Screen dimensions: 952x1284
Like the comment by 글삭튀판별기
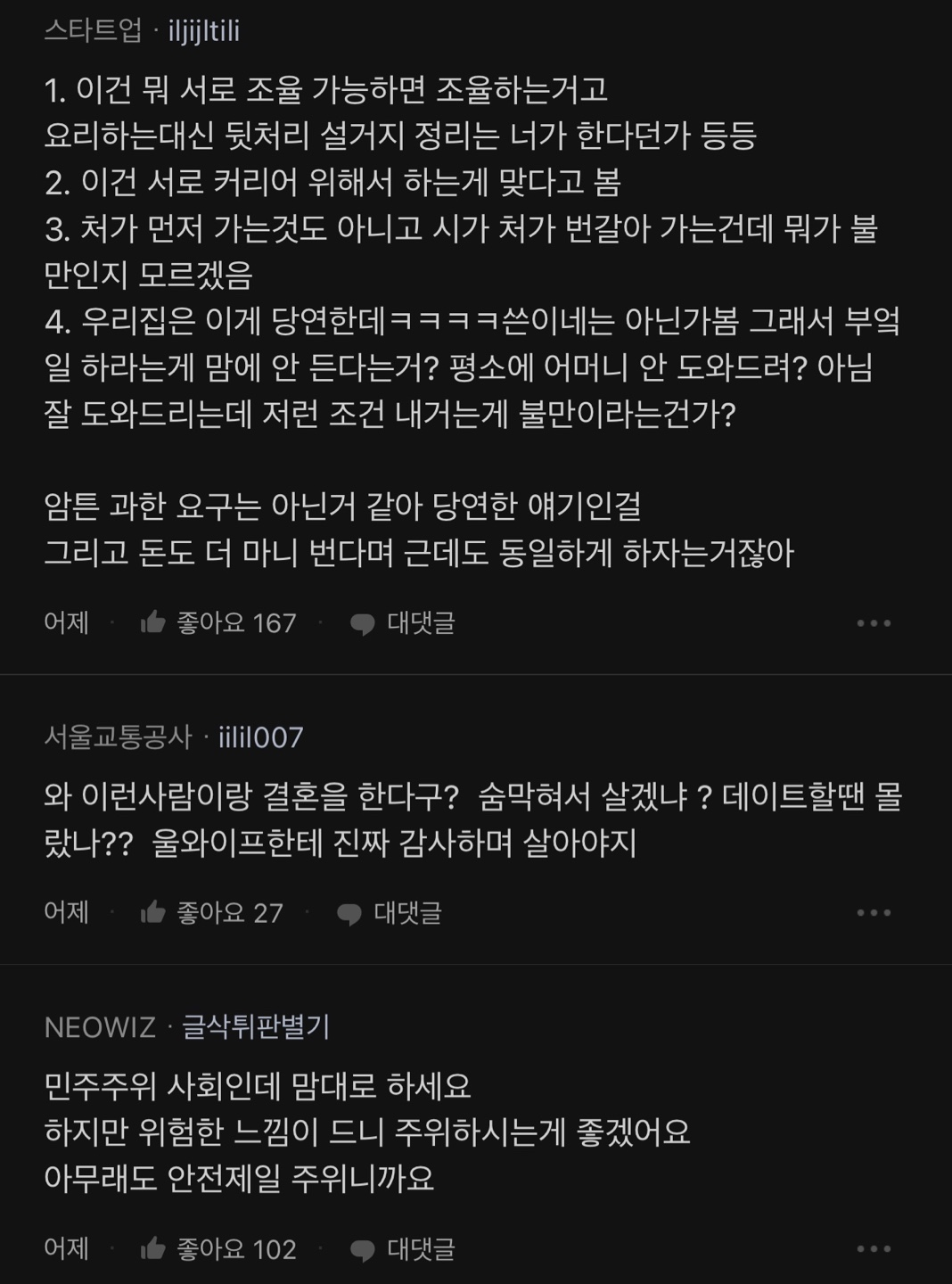(217, 1248)
